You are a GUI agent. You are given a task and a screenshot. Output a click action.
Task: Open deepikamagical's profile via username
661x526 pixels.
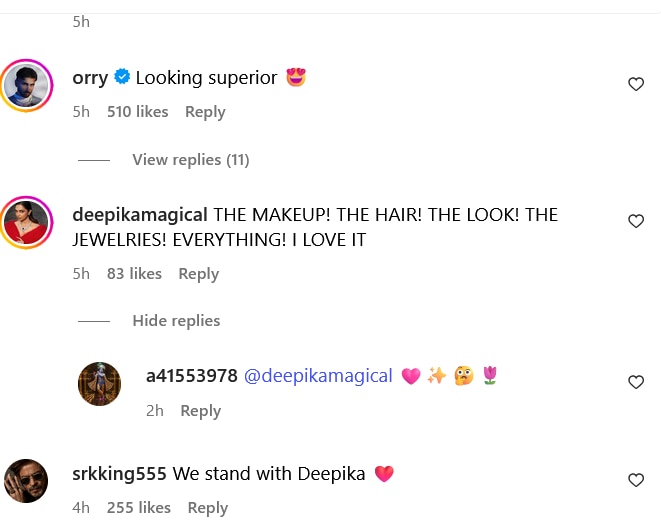pyautogui.click(x=140, y=215)
